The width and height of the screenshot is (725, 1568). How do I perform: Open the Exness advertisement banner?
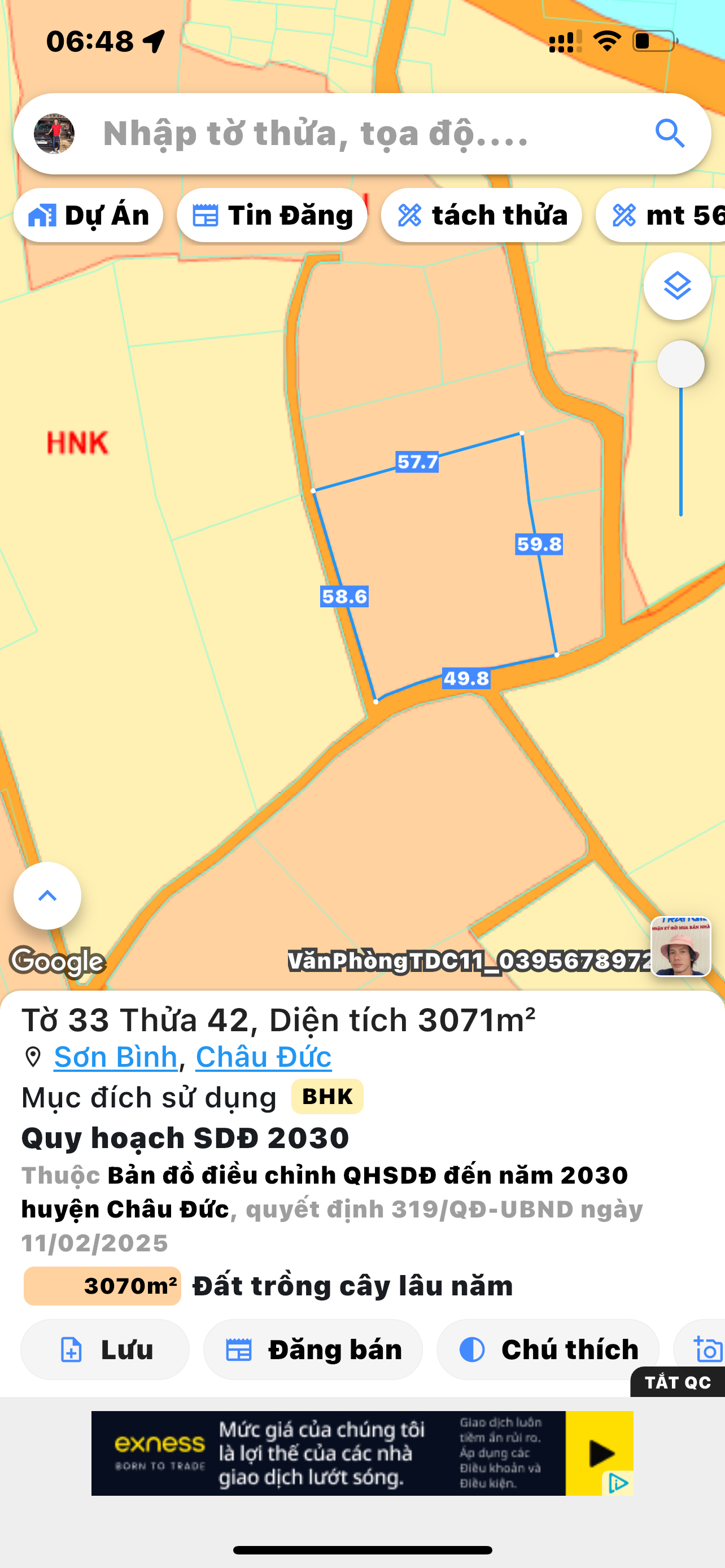click(362, 1452)
